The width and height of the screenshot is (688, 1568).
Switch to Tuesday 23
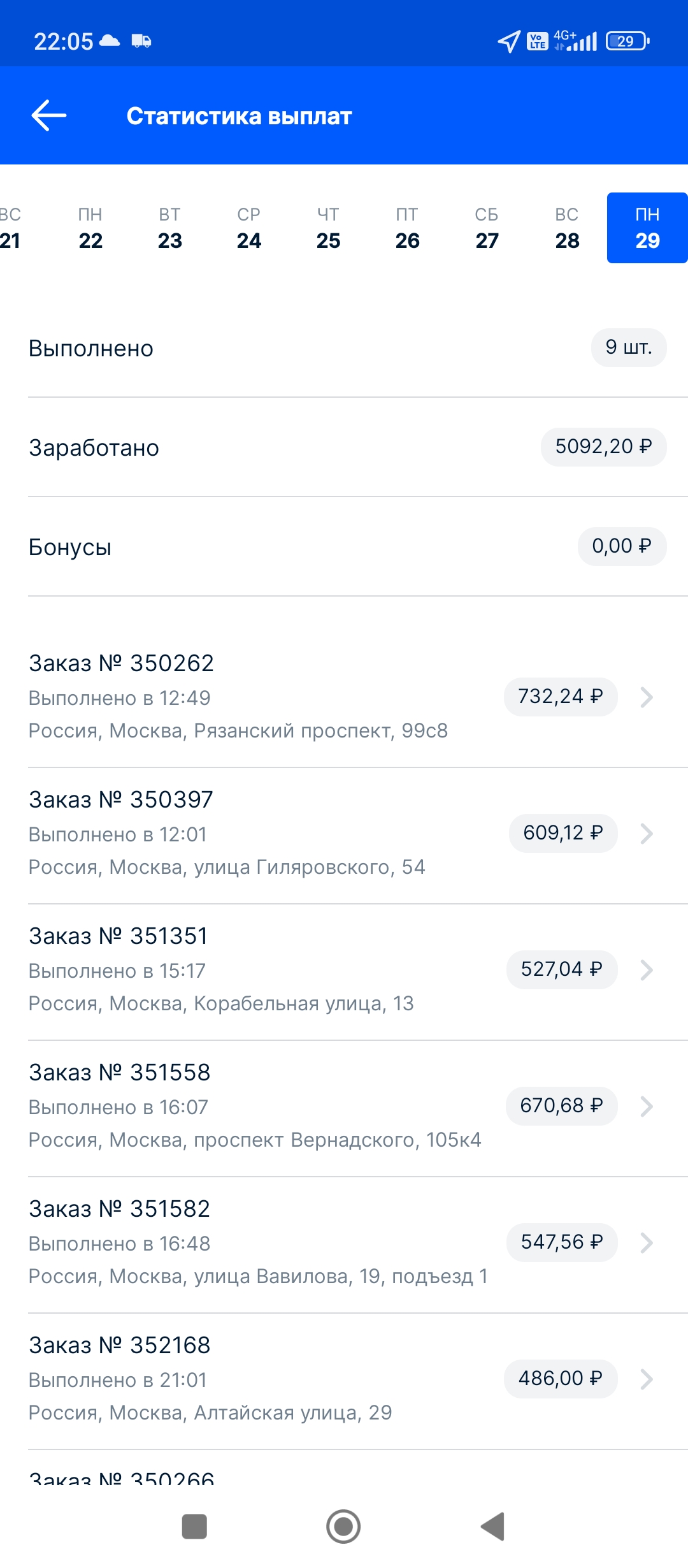click(170, 228)
